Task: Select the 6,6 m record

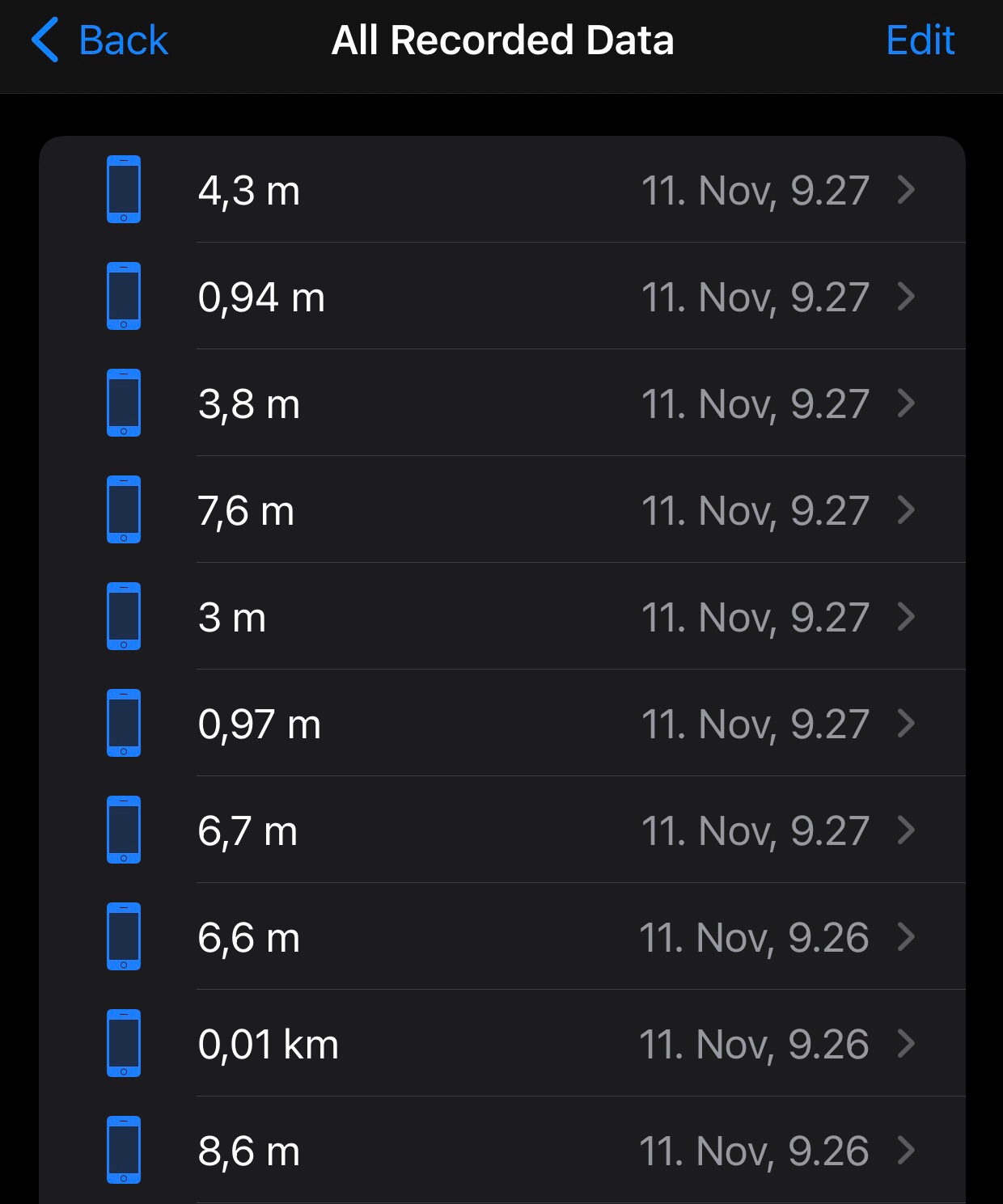Action: click(501, 938)
